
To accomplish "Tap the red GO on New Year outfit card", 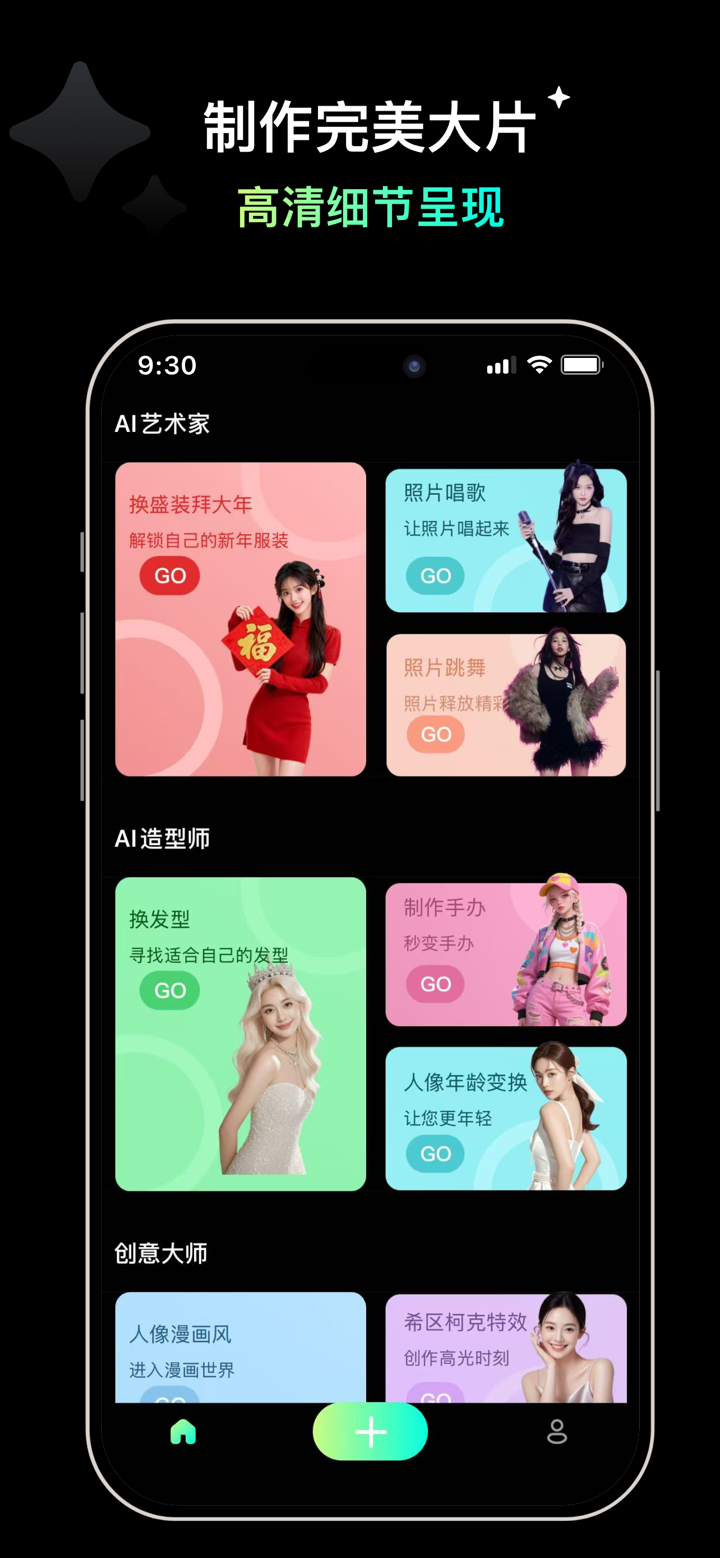I will click(168, 576).
